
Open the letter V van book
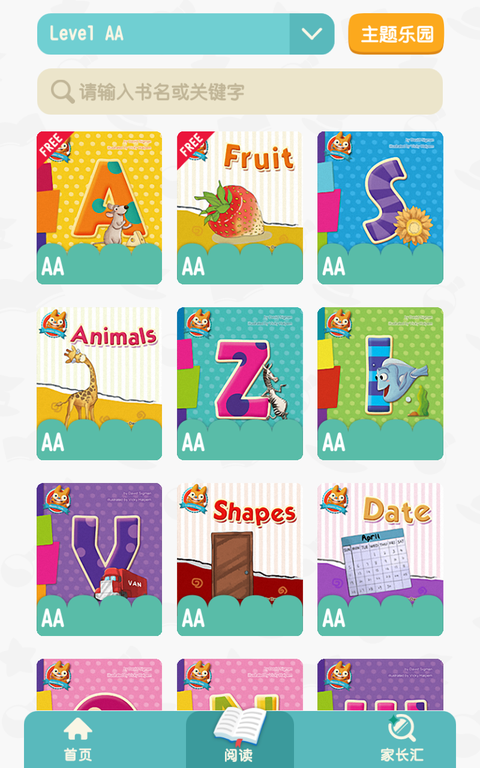99,559
